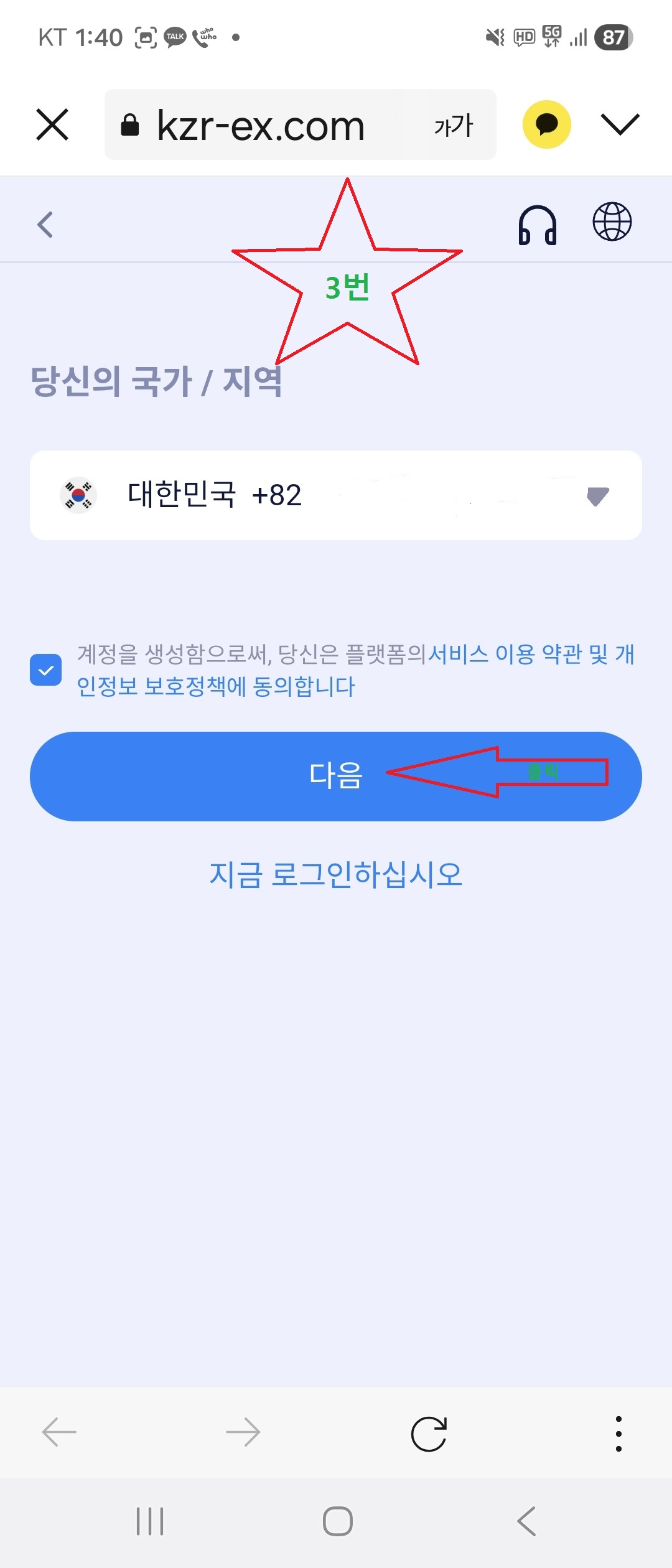The height and width of the screenshot is (1568, 672).
Task: Tap the kzr-ex.com address bar
Action: [261, 125]
